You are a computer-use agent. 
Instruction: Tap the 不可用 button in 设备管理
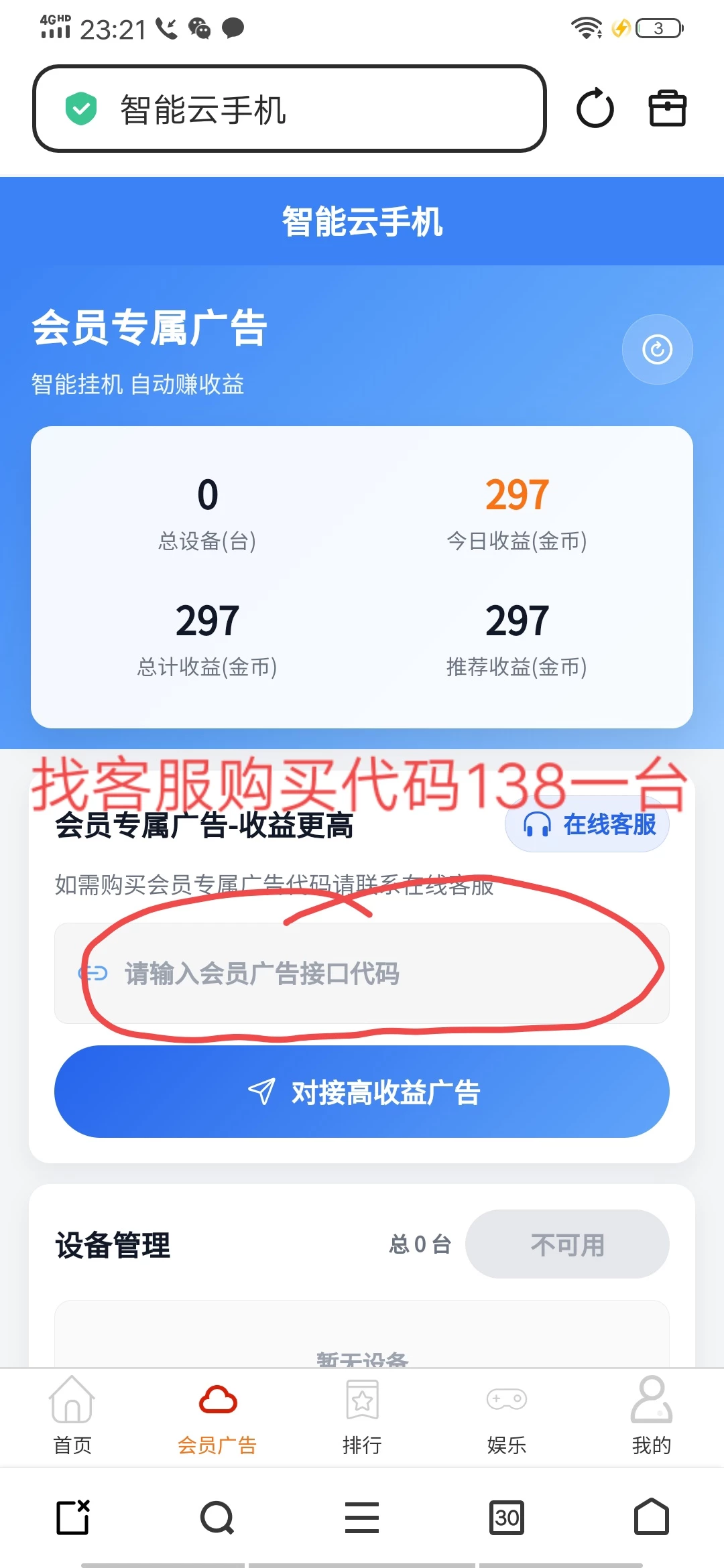coord(567,1244)
